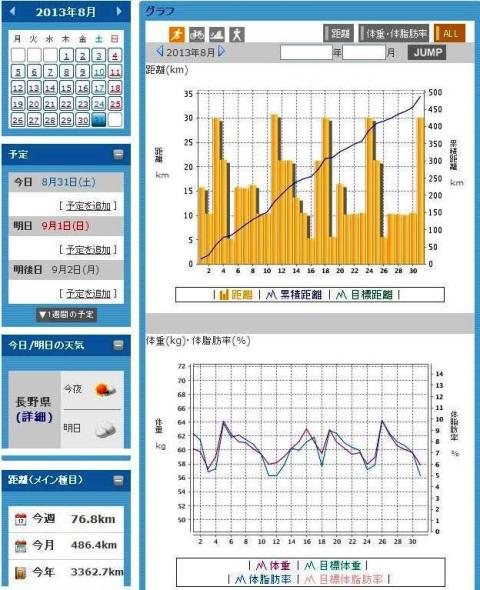Open calendar day 15
This screenshot has width=480, height=590.
point(66,88)
